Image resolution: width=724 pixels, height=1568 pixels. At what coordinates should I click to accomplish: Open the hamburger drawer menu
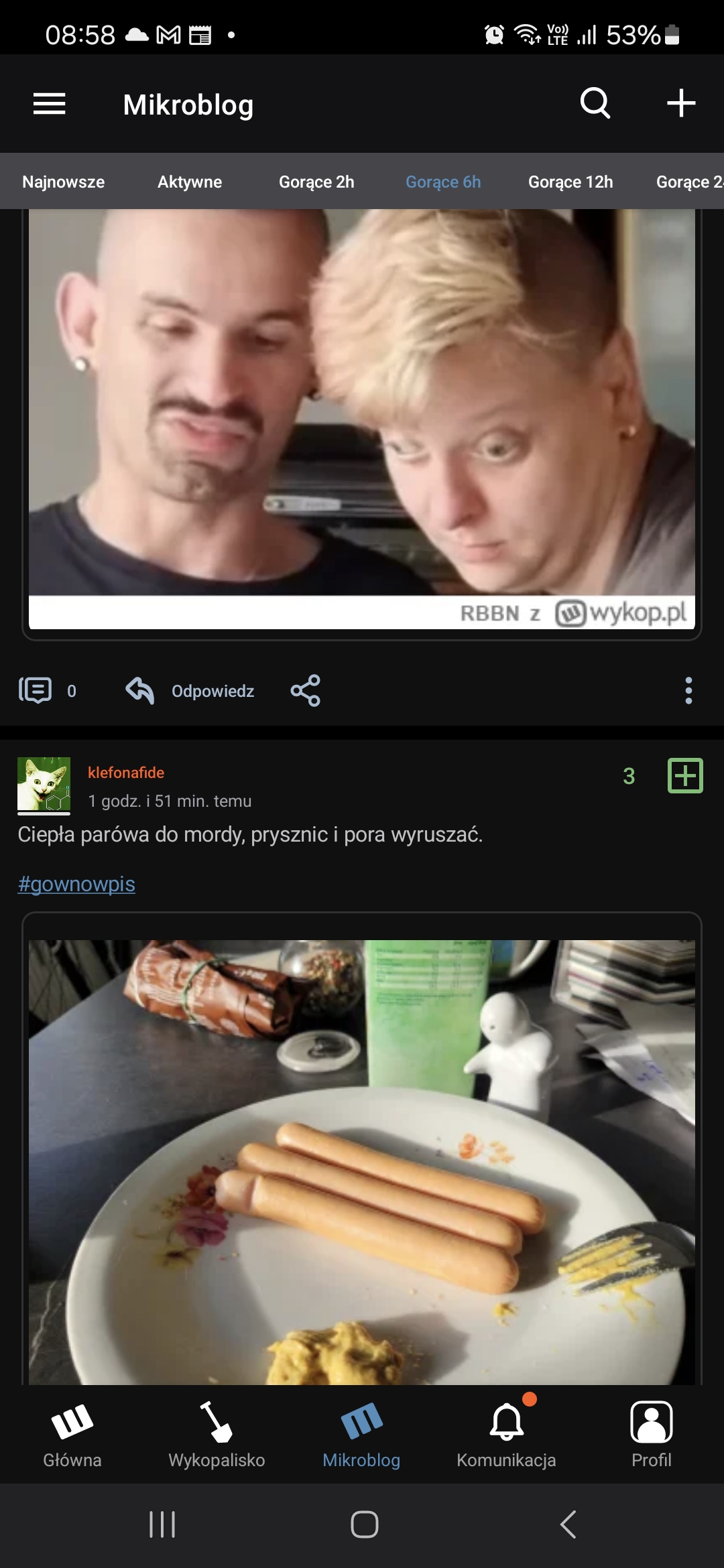[x=49, y=104]
